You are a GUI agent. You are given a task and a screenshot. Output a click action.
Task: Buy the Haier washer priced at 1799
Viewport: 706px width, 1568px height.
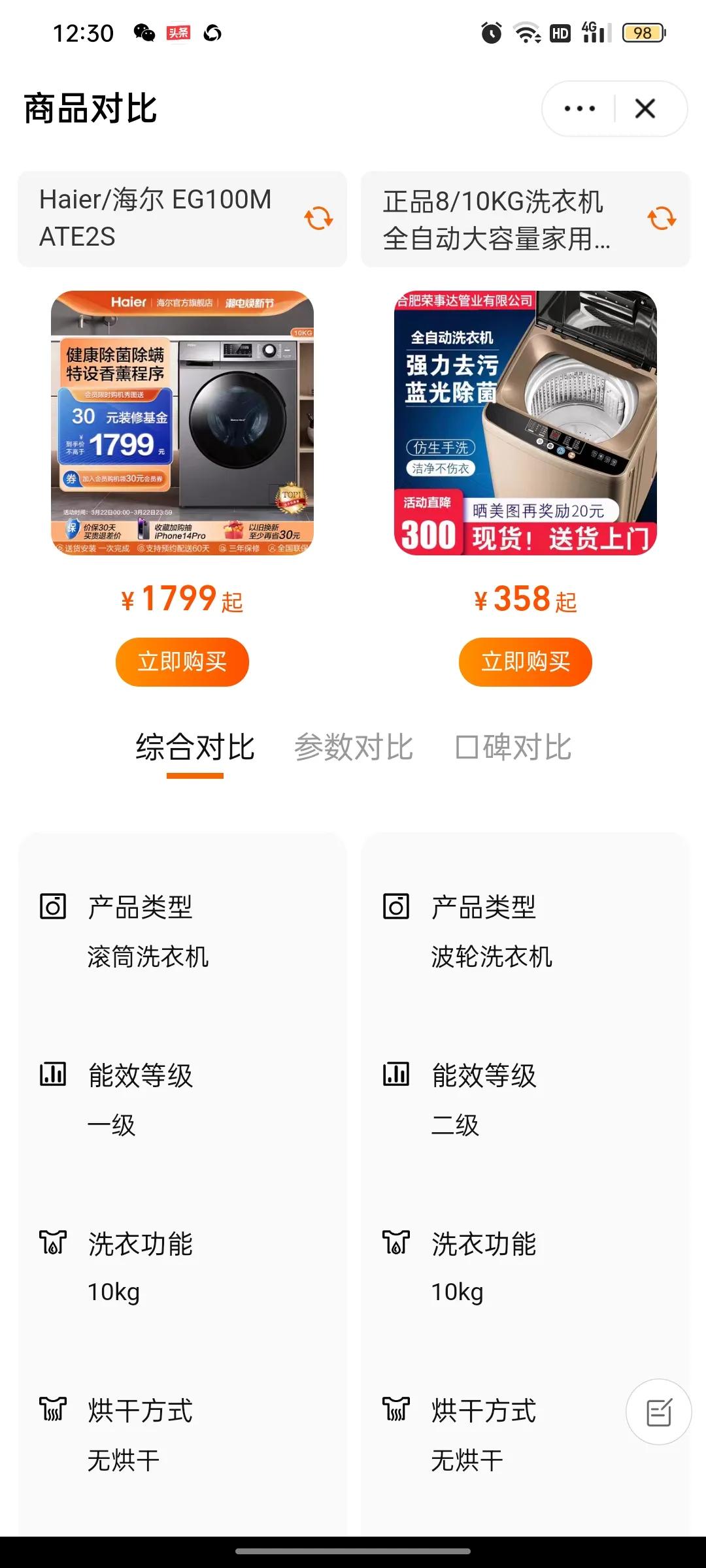coord(182,662)
